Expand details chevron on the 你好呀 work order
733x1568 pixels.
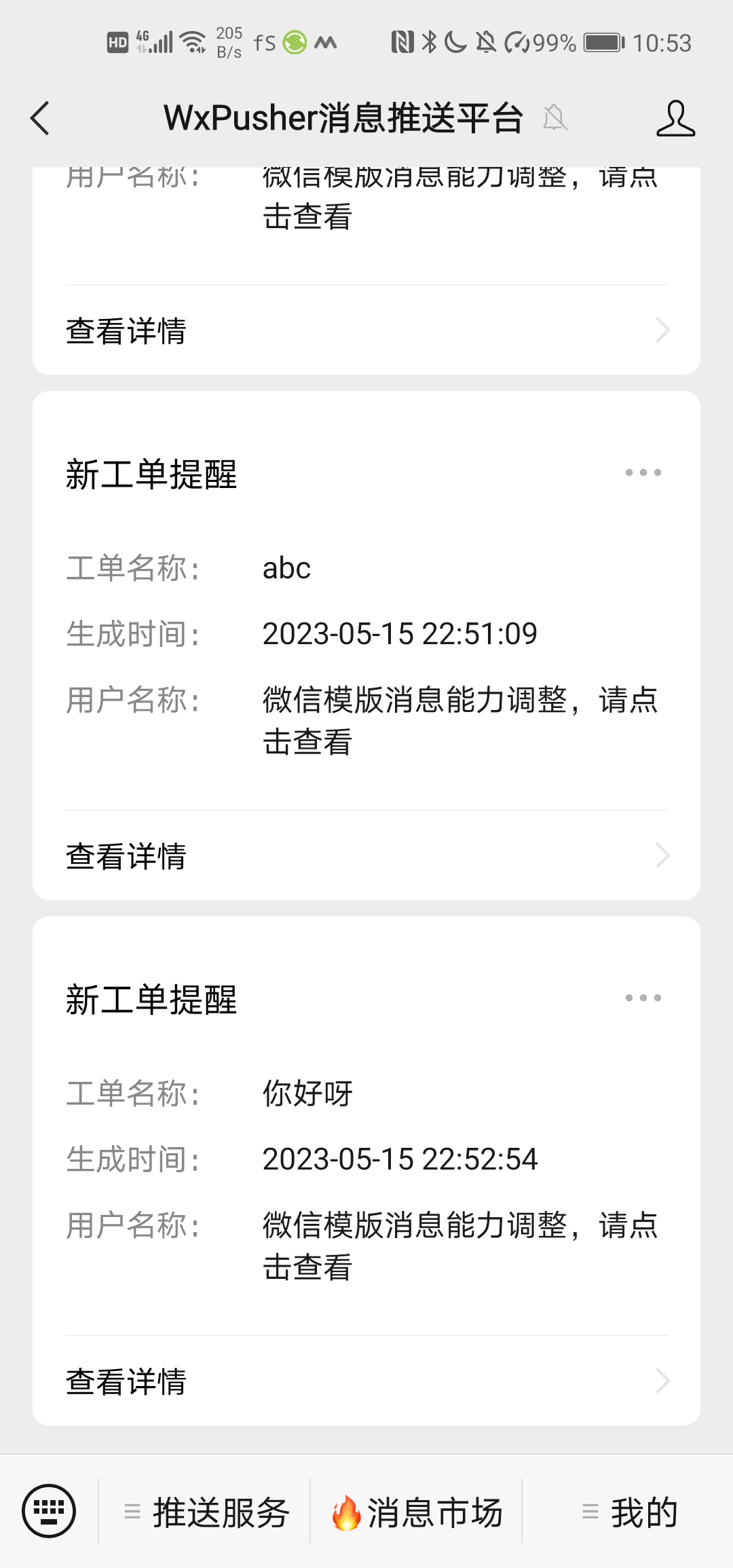click(x=662, y=1381)
